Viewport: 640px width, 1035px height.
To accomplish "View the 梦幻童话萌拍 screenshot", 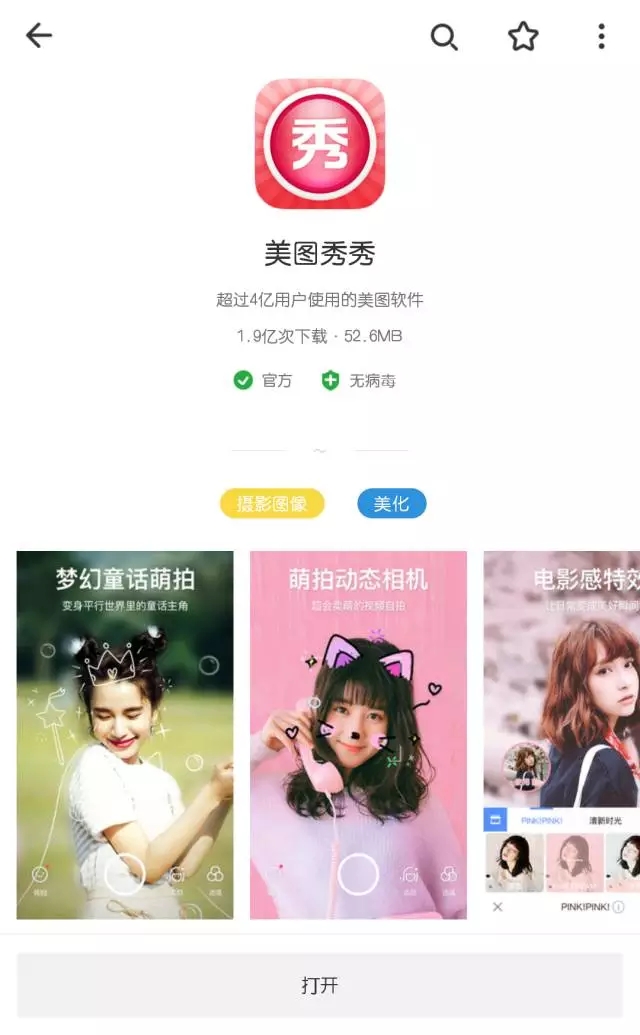I will 125,735.
